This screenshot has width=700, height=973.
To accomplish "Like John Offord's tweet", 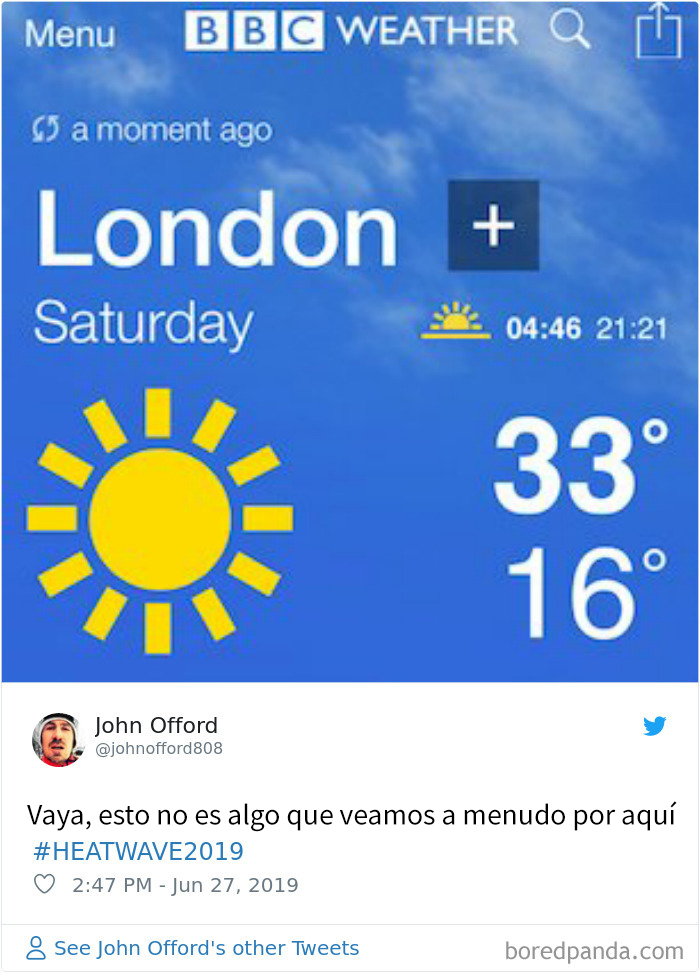I will pos(44,885).
